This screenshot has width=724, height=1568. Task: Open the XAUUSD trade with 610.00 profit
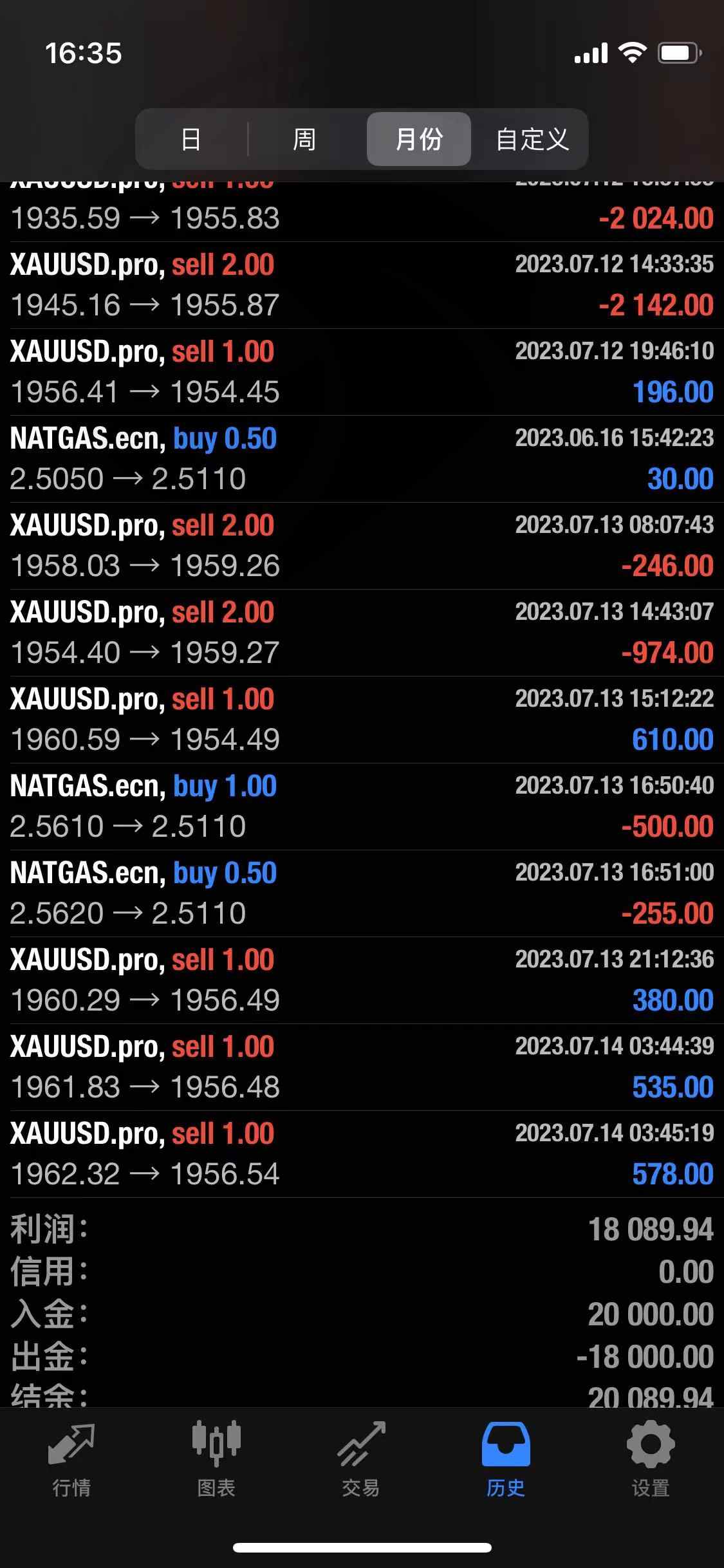(x=362, y=720)
